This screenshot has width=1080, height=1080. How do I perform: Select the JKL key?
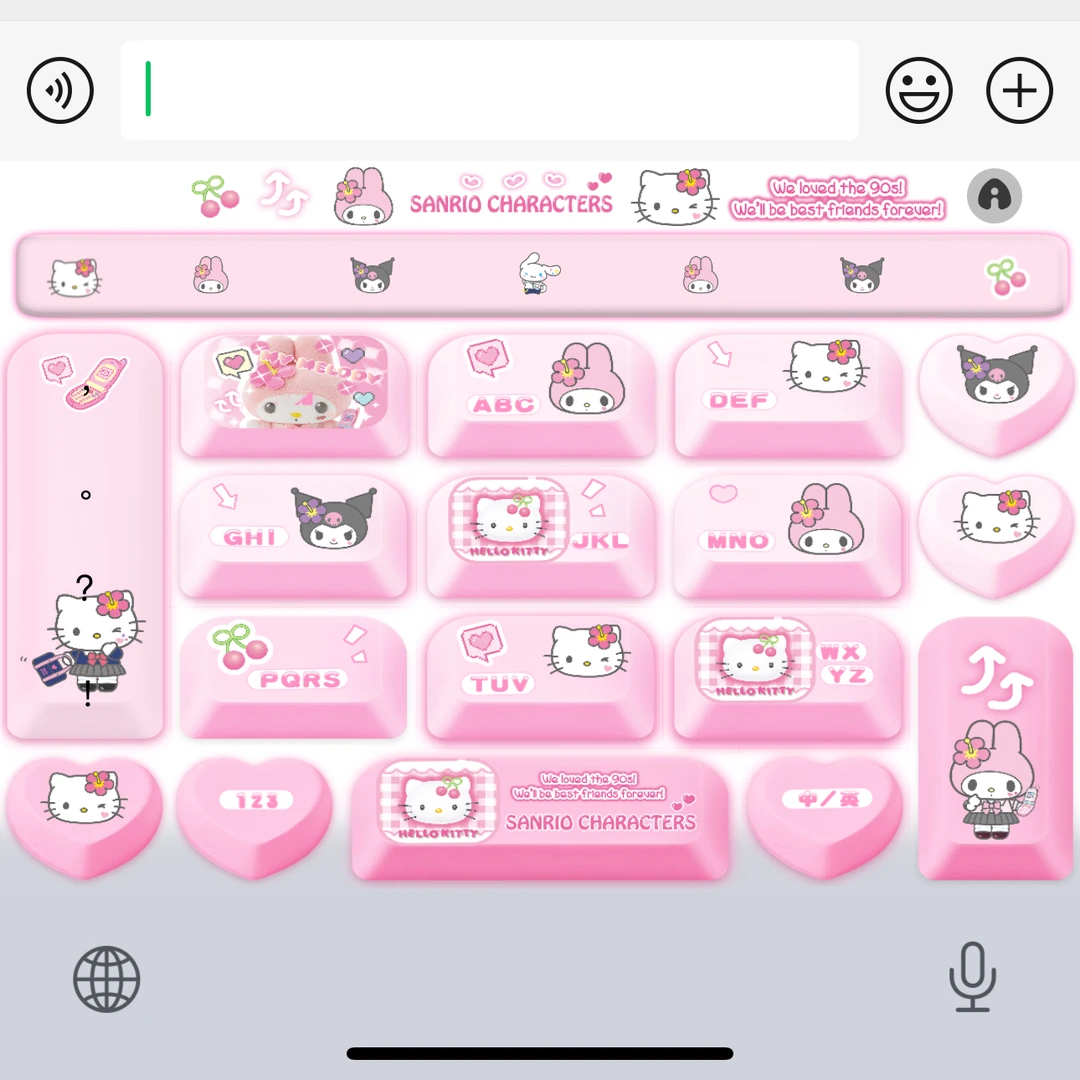(541, 535)
